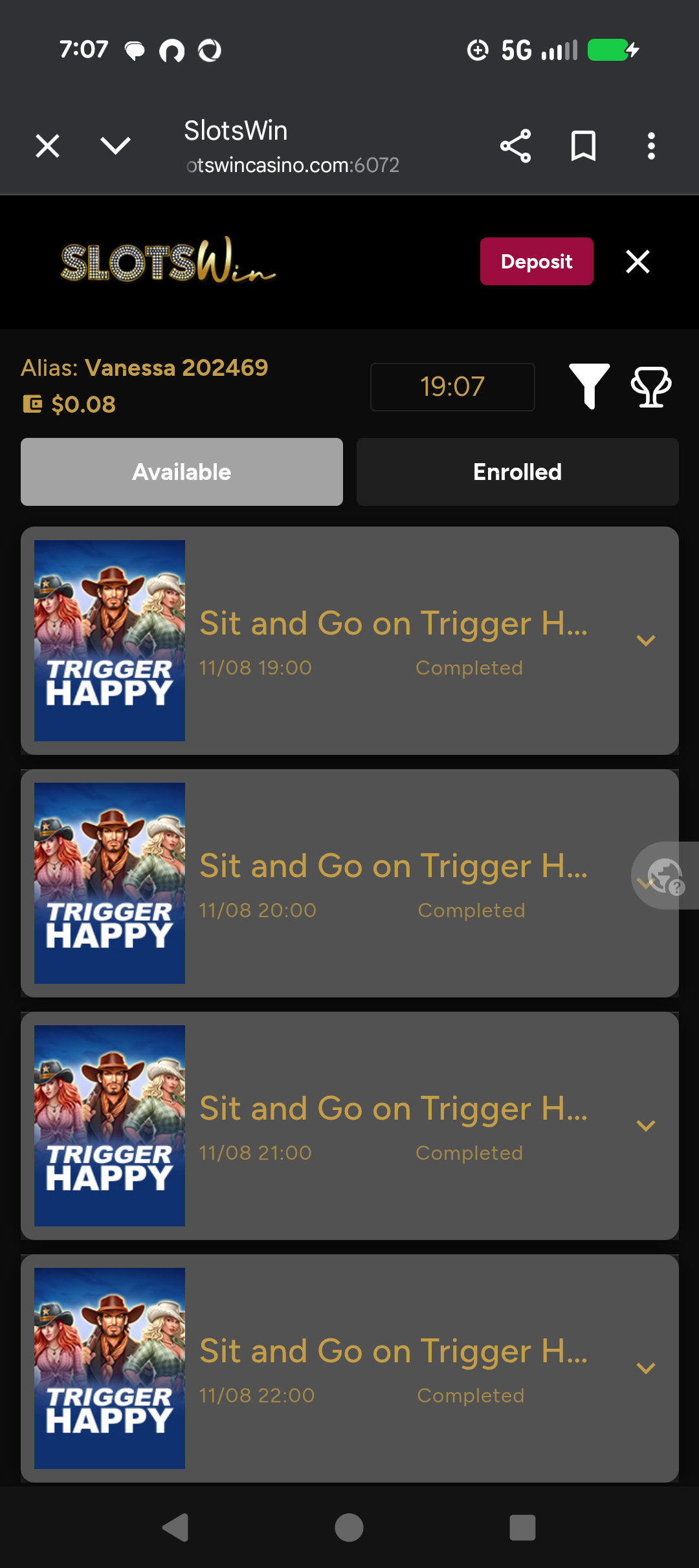Screen dimensions: 699x1568
Task: Expand the 11/08 19:00 Sit and Go tournament
Action: (645, 640)
